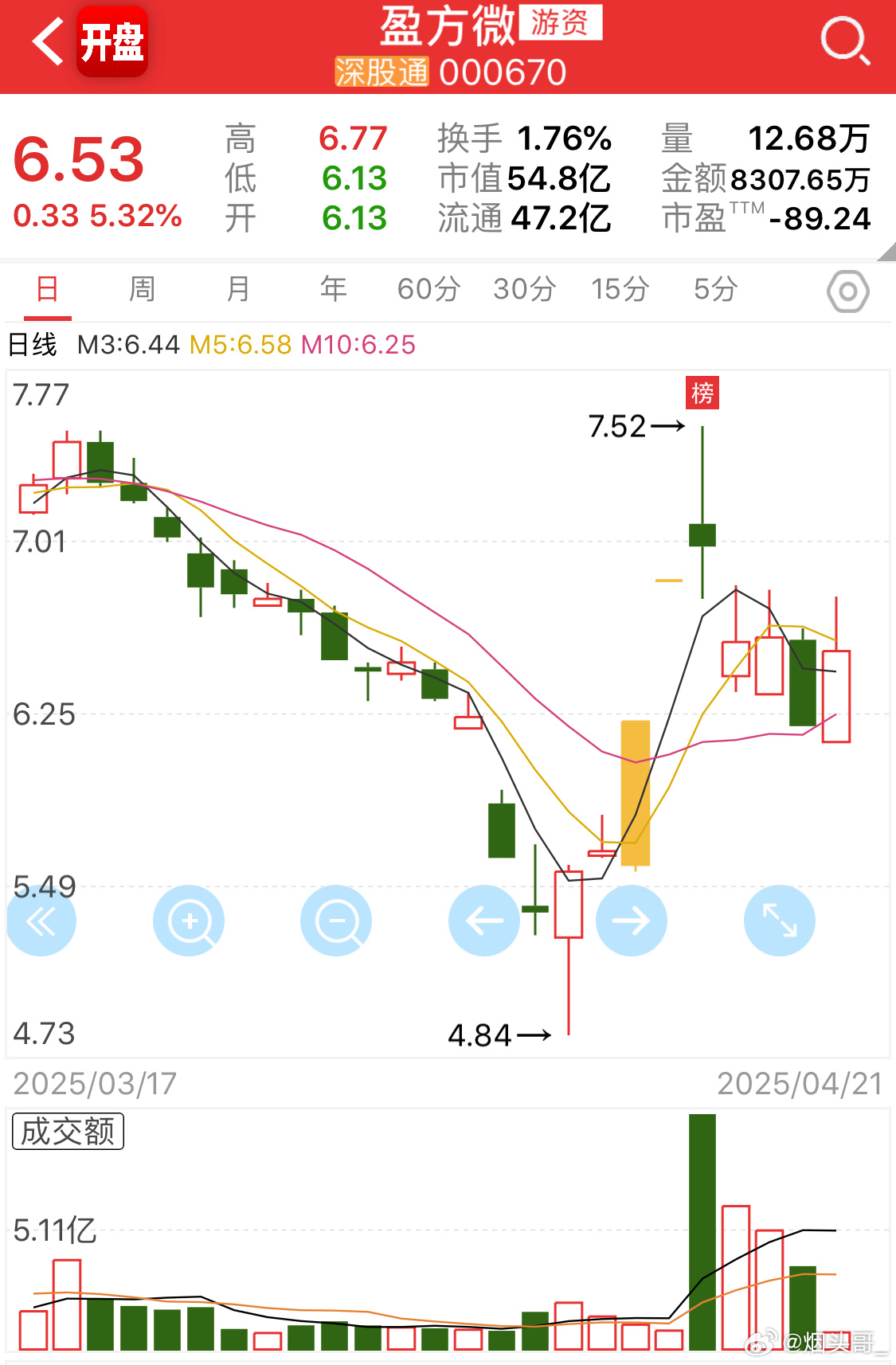Tap the 成交额 indicator label

click(68, 1131)
